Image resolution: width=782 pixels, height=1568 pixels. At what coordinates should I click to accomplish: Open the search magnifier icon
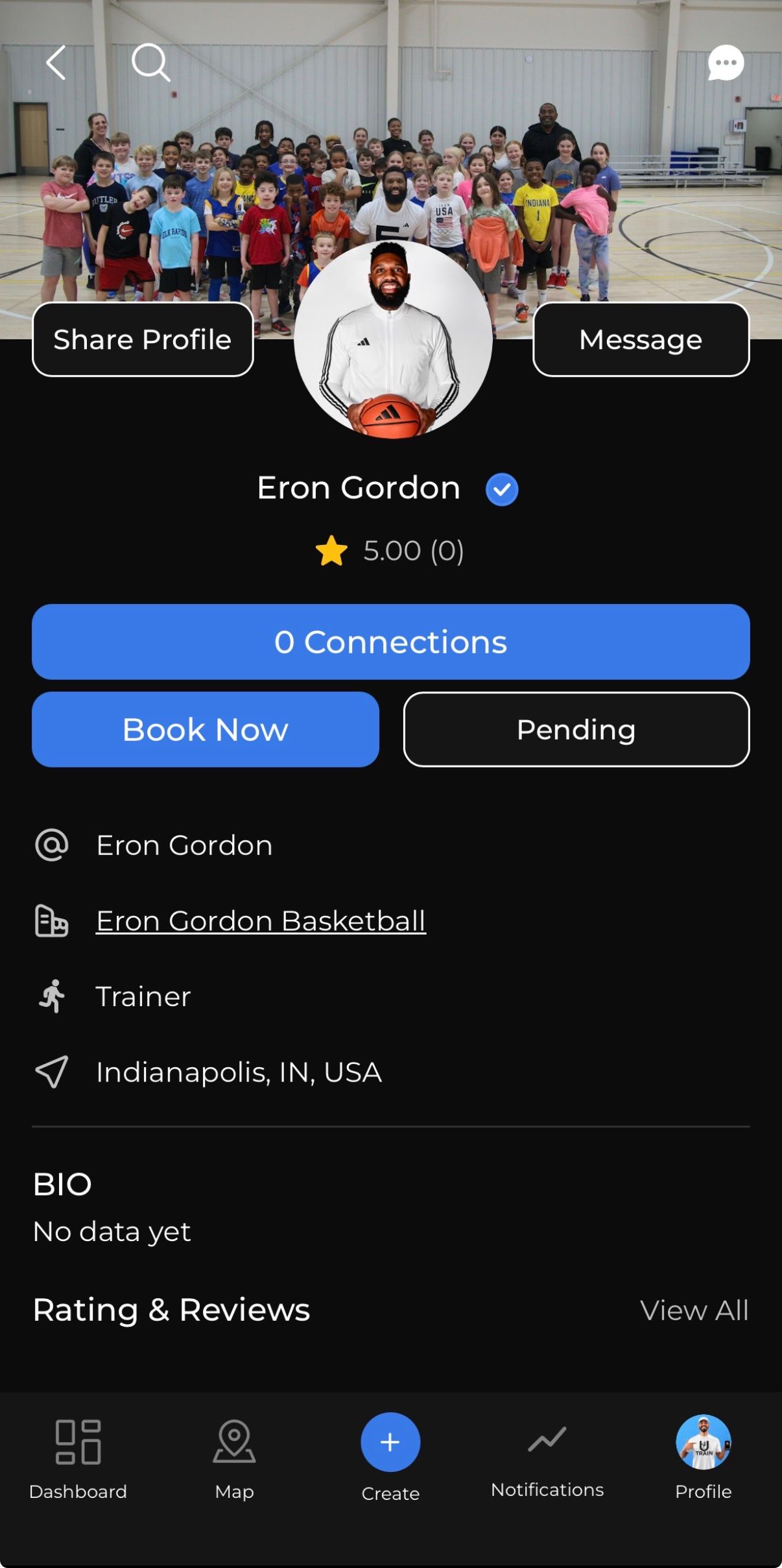[150, 63]
